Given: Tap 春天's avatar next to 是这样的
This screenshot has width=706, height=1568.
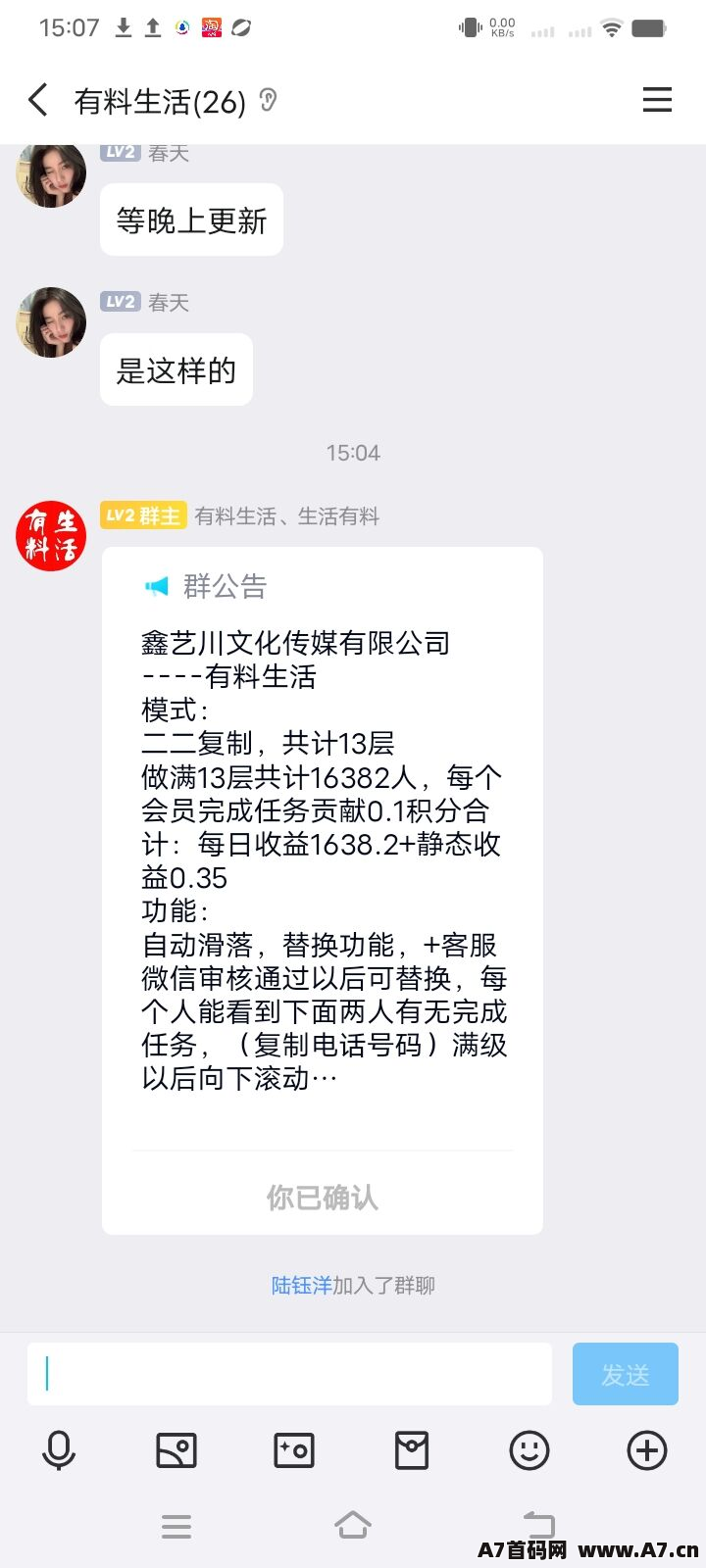Looking at the screenshot, I should coord(51,322).
